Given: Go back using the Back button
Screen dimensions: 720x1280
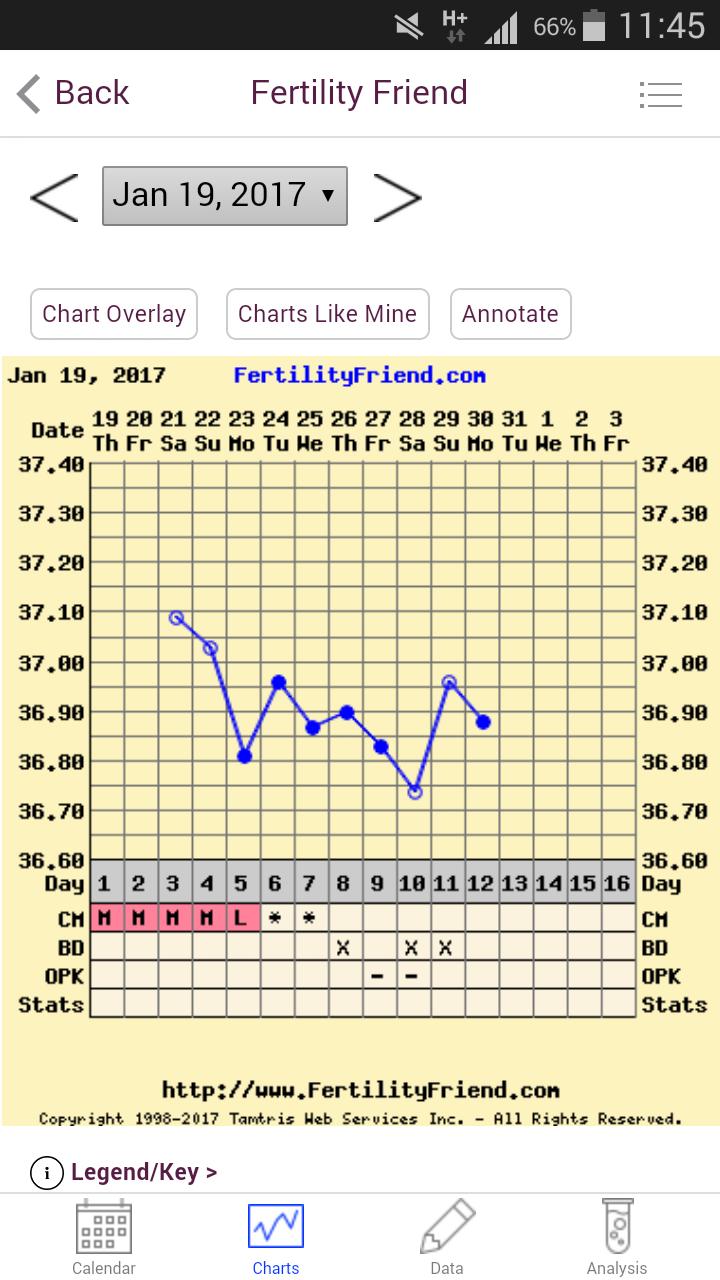Looking at the screenshot, I should 74,94.
